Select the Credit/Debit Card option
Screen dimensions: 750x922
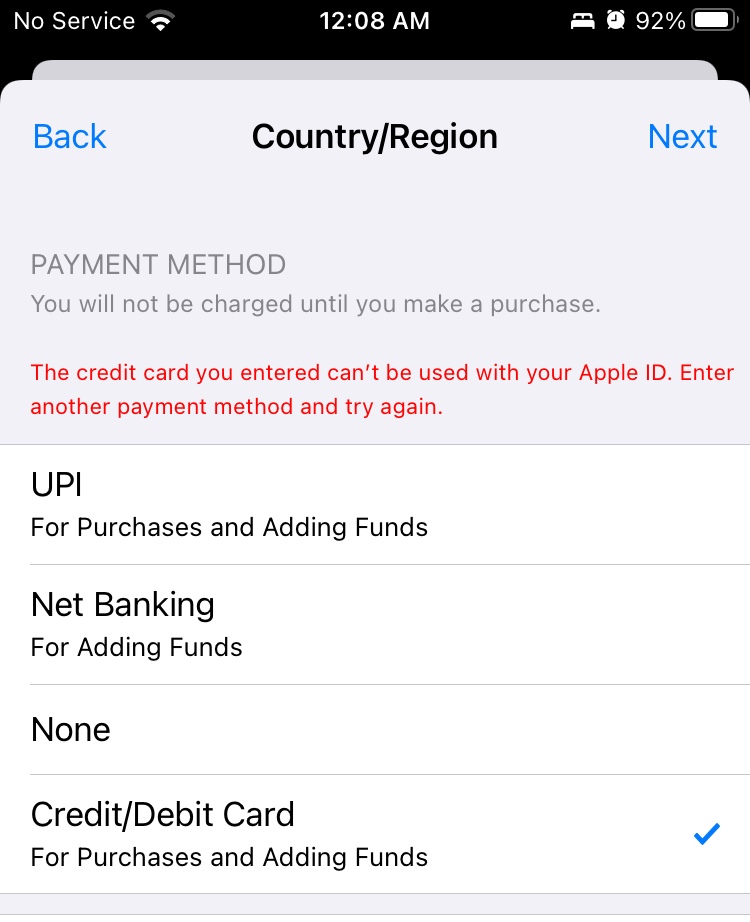(x=375, y=834)
